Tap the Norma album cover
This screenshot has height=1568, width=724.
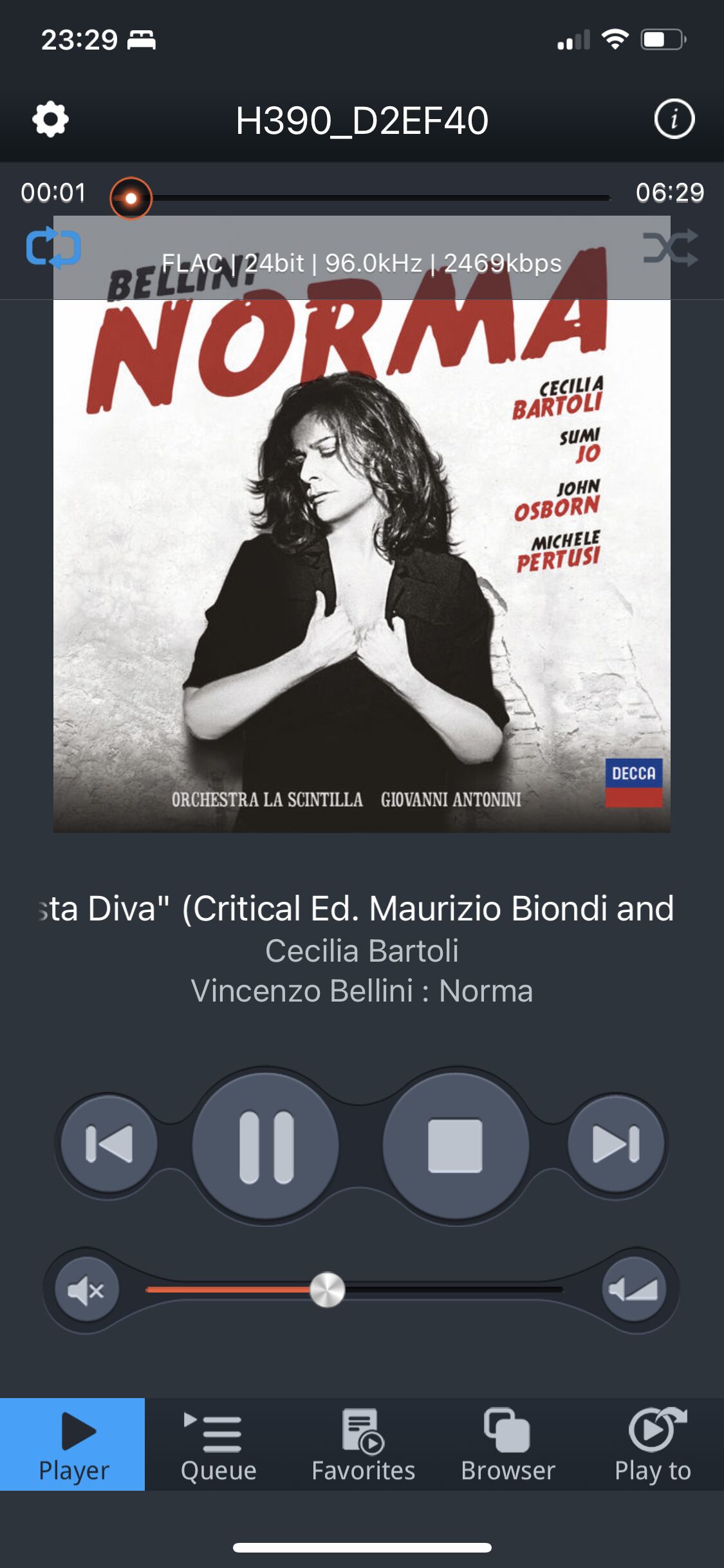(362, 524)
